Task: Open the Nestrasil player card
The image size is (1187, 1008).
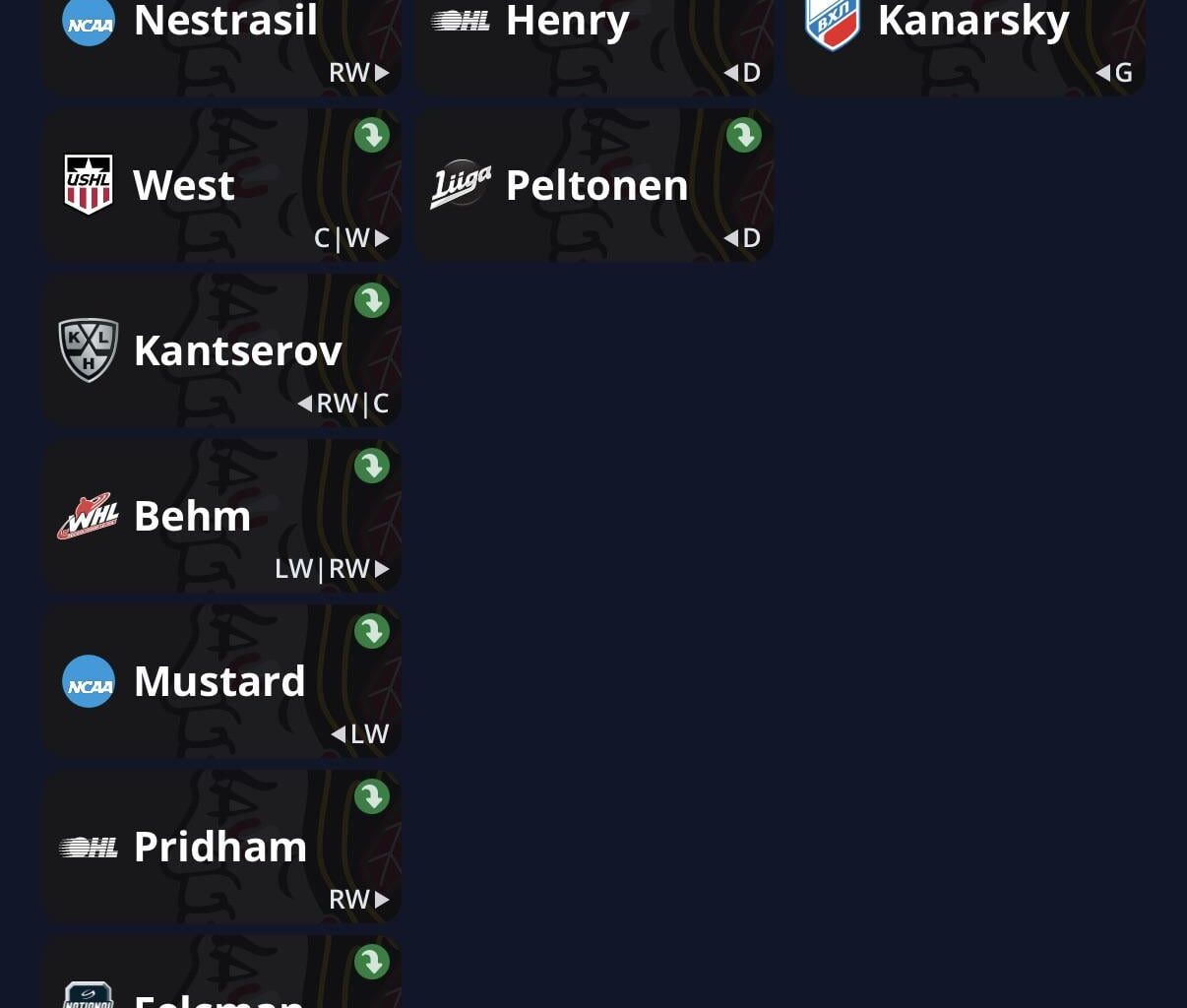Action: click(221, 39)
